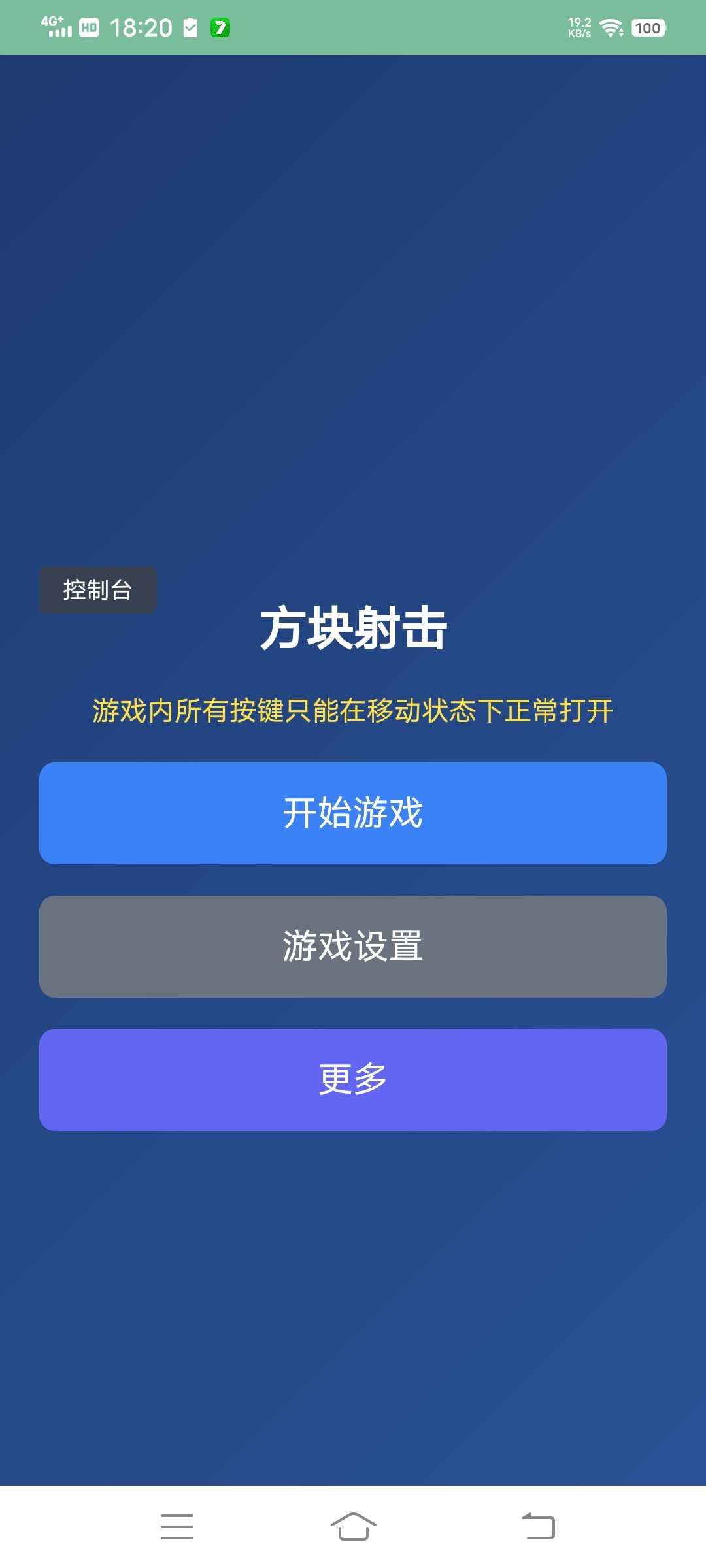The image size is (706, 1568).
Task: Open the 控制台 panel
Action: pos(98,590)
